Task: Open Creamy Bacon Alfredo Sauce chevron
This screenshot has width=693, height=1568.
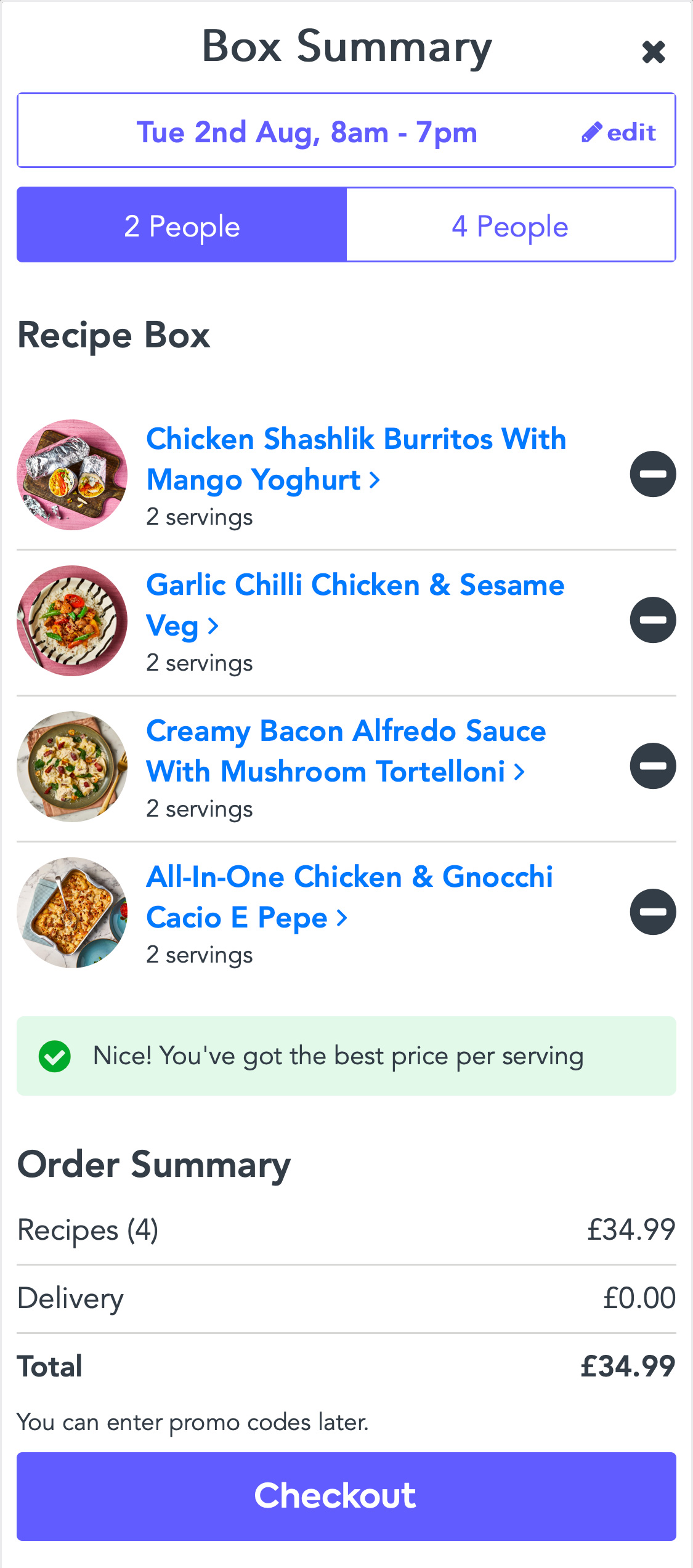Action: [521, 772]
